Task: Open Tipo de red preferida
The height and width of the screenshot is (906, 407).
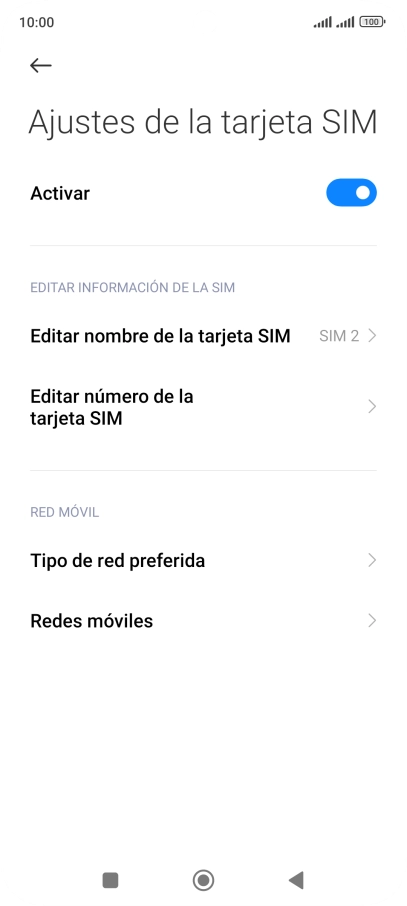Action: pos(204,560)
